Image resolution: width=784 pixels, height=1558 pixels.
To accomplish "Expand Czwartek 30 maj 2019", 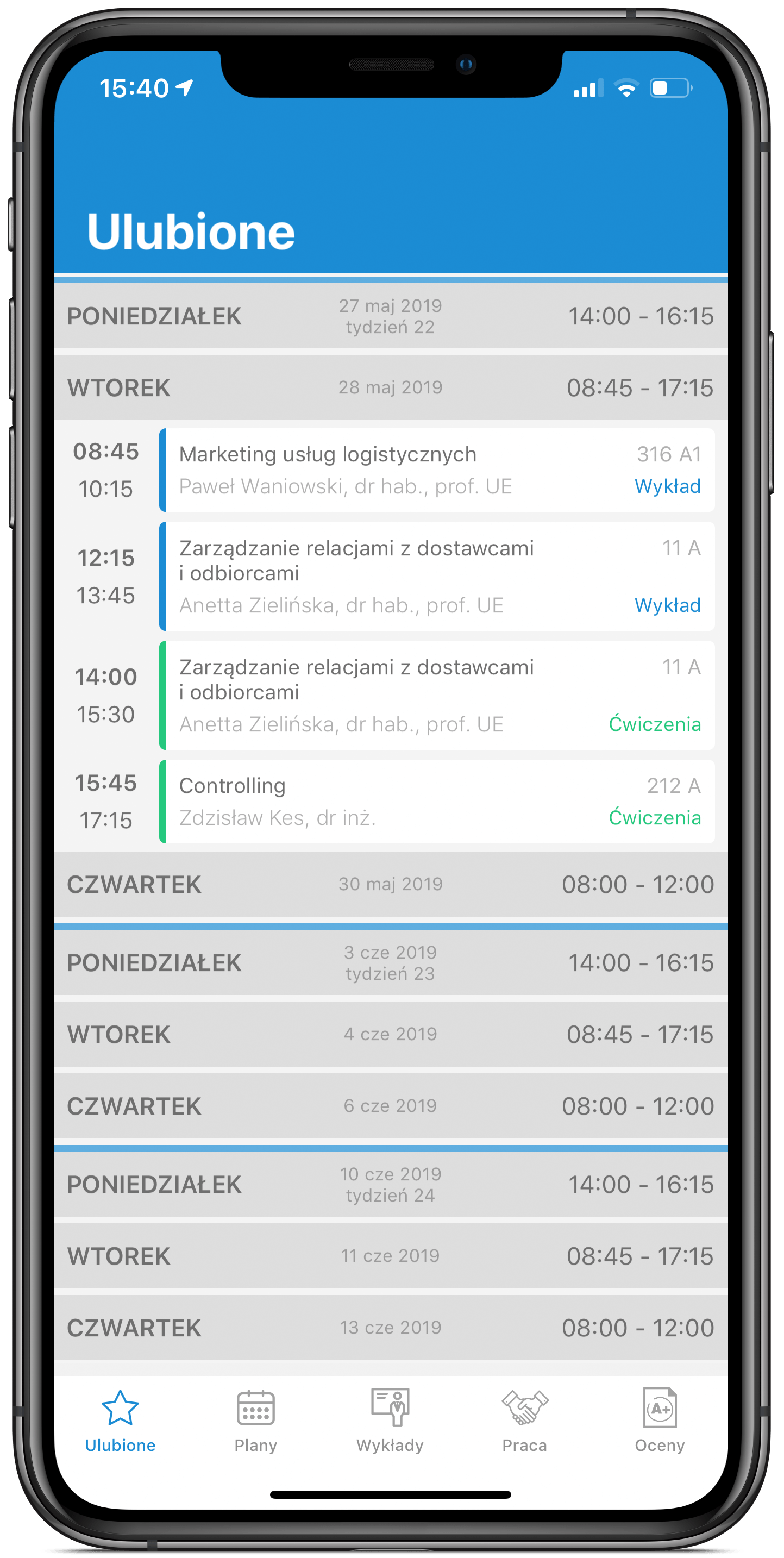I will click(x=391, y=884).
